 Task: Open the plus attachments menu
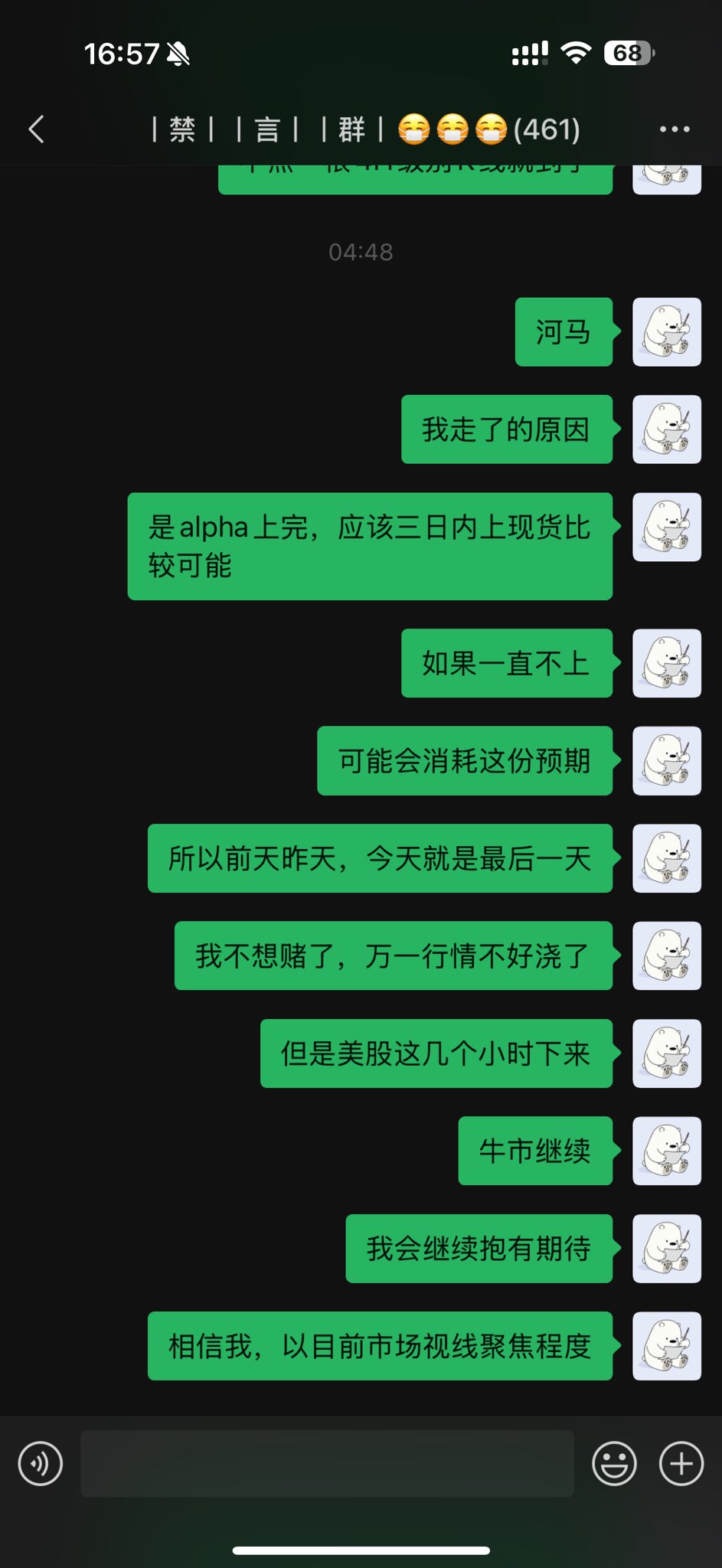681,1463
